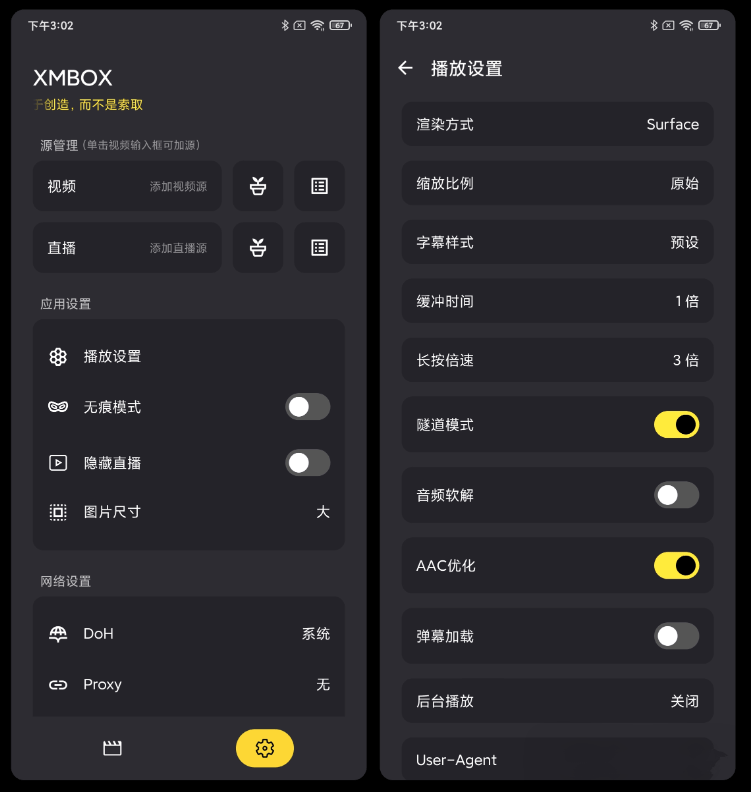Click the 无痕模式 mask icon
The width and height of the screenshot is (751, 792).
tap(57, 407)
